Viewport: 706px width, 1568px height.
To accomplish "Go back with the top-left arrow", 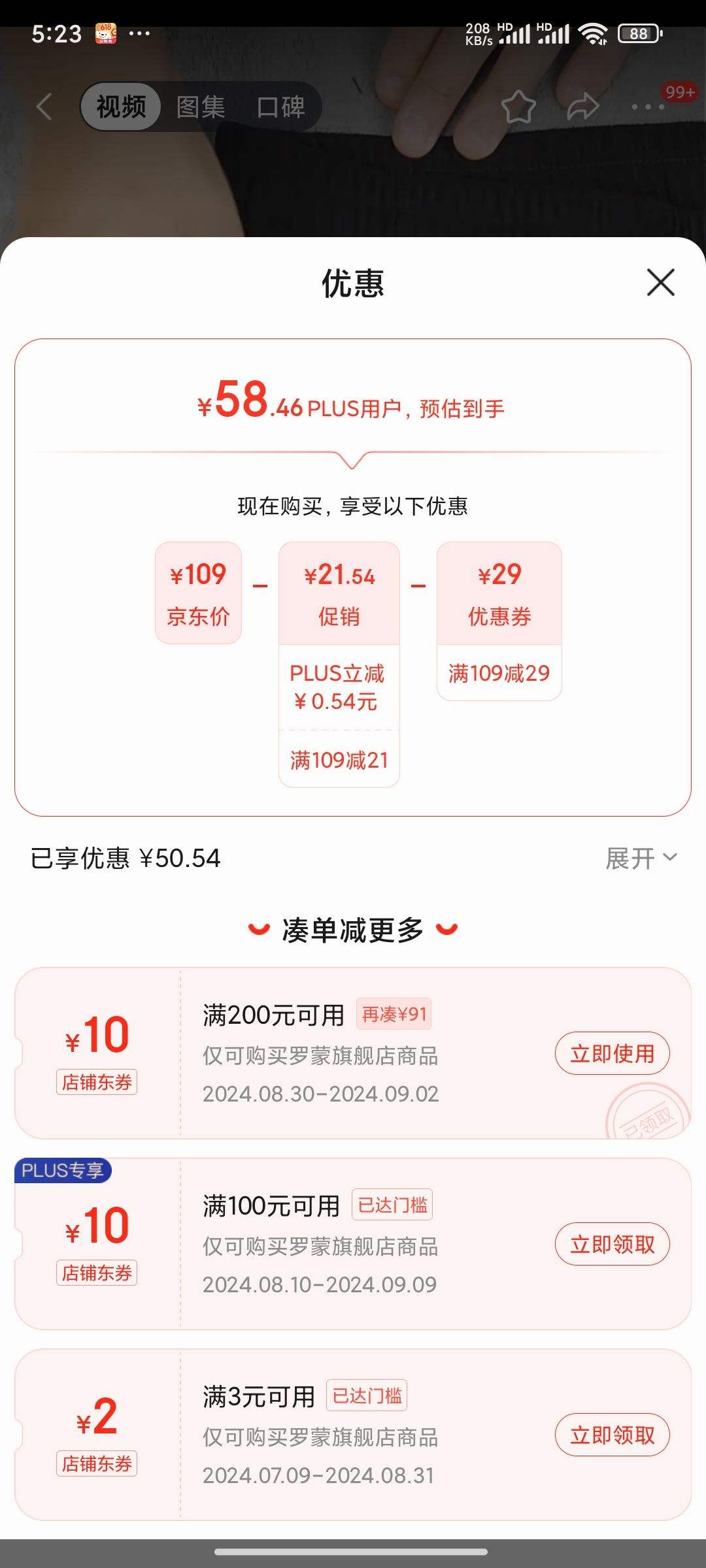I will 44,106.
